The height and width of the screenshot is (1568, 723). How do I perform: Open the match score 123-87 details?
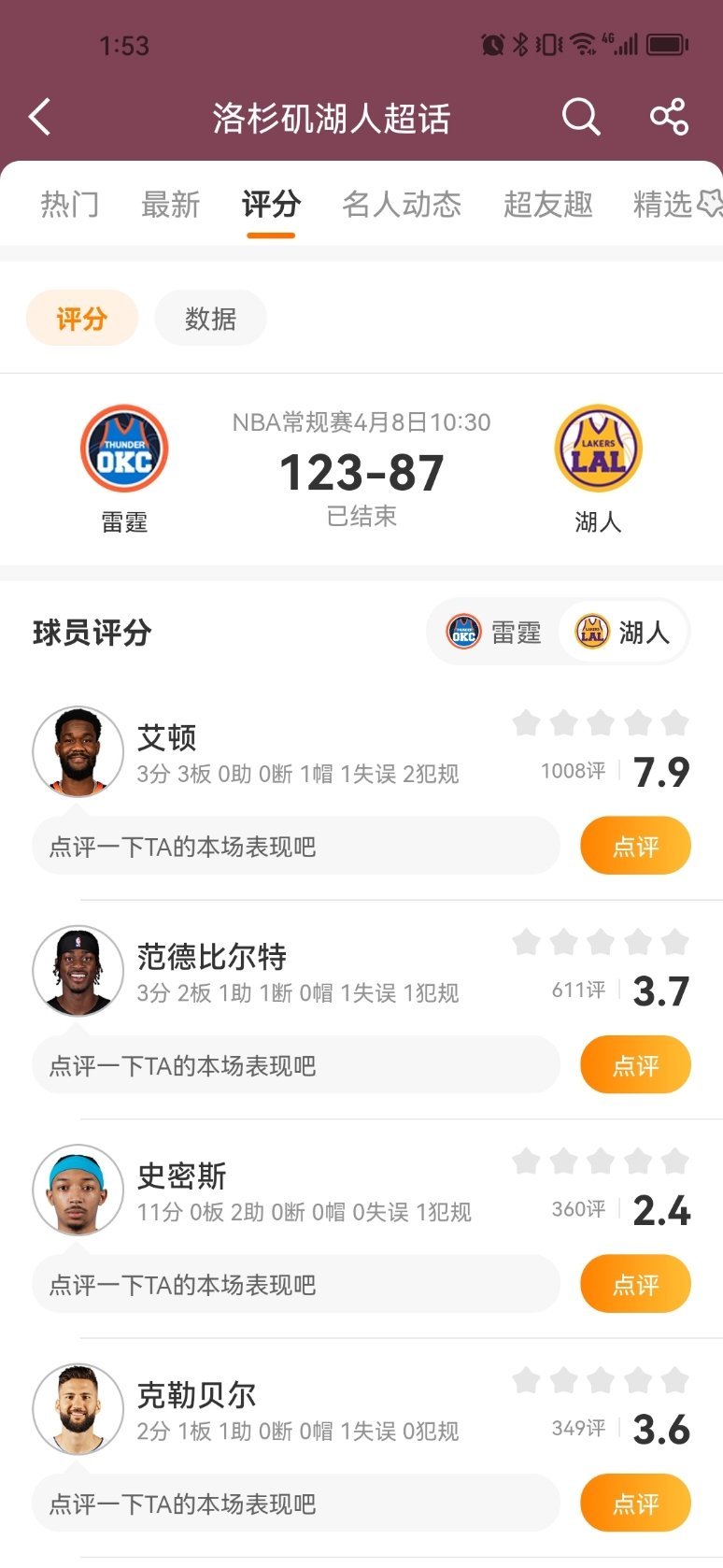[x=361, y=472]
